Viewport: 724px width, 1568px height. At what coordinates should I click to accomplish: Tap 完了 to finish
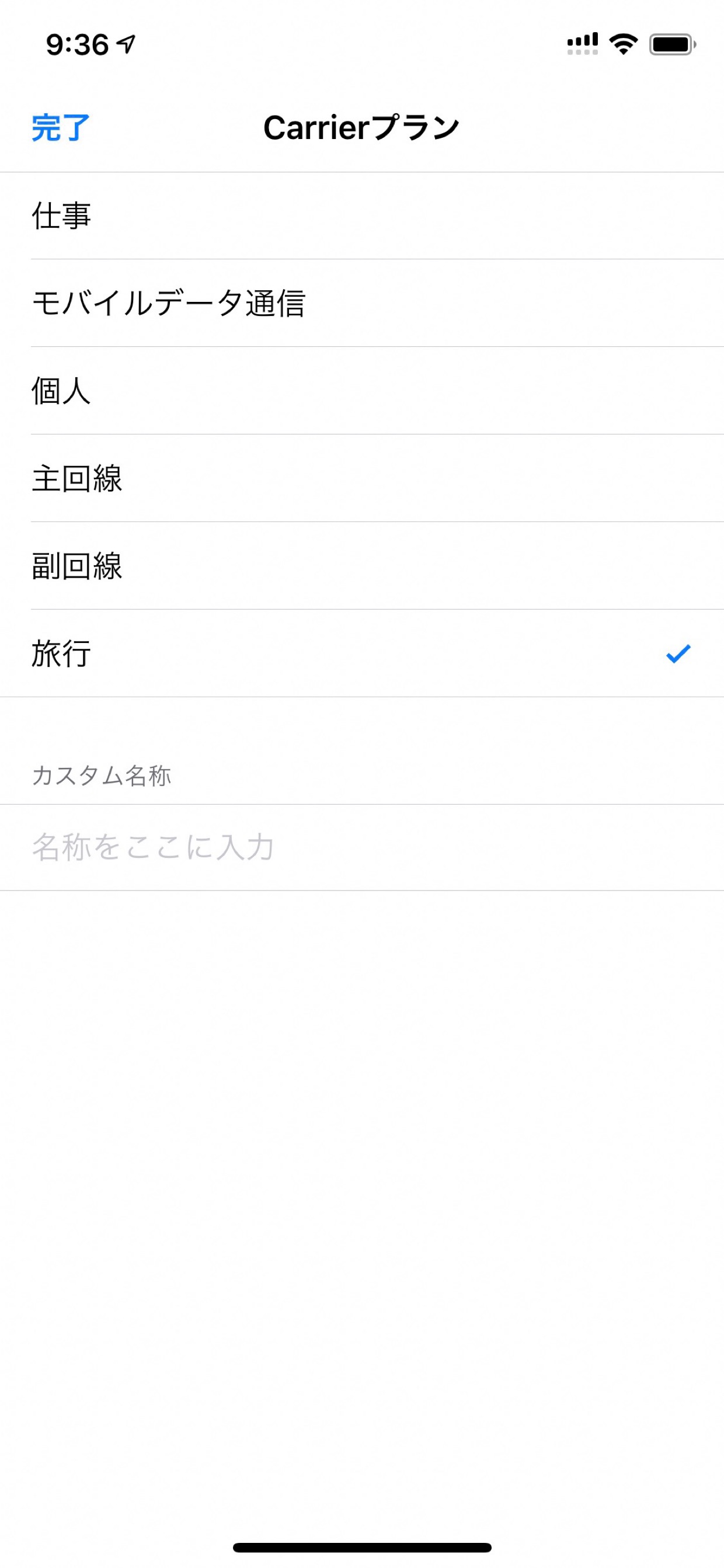click(x=60, y=128)
